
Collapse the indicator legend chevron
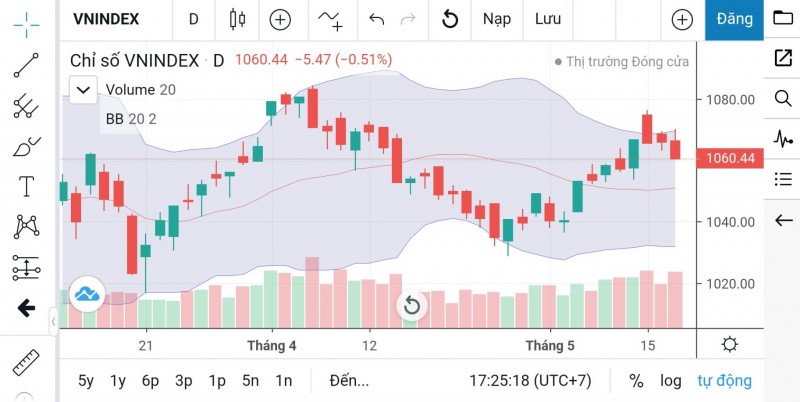[84, 90]
